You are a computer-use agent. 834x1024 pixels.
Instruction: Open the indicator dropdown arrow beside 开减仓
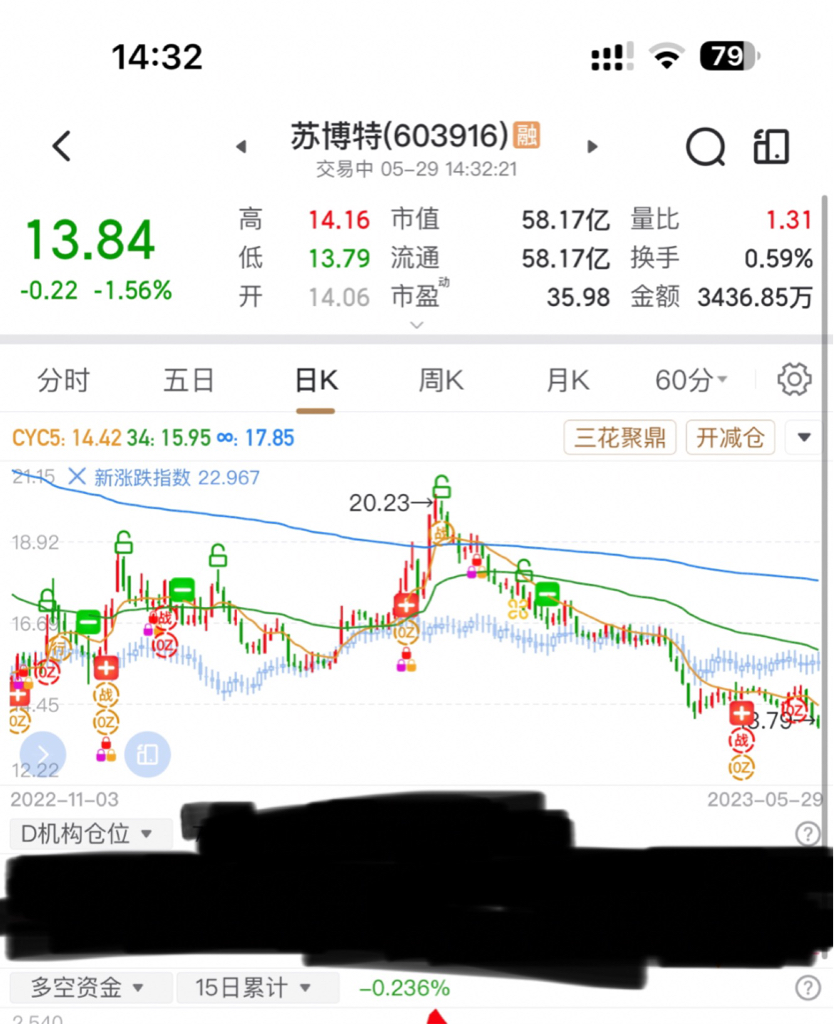(804, 438)
